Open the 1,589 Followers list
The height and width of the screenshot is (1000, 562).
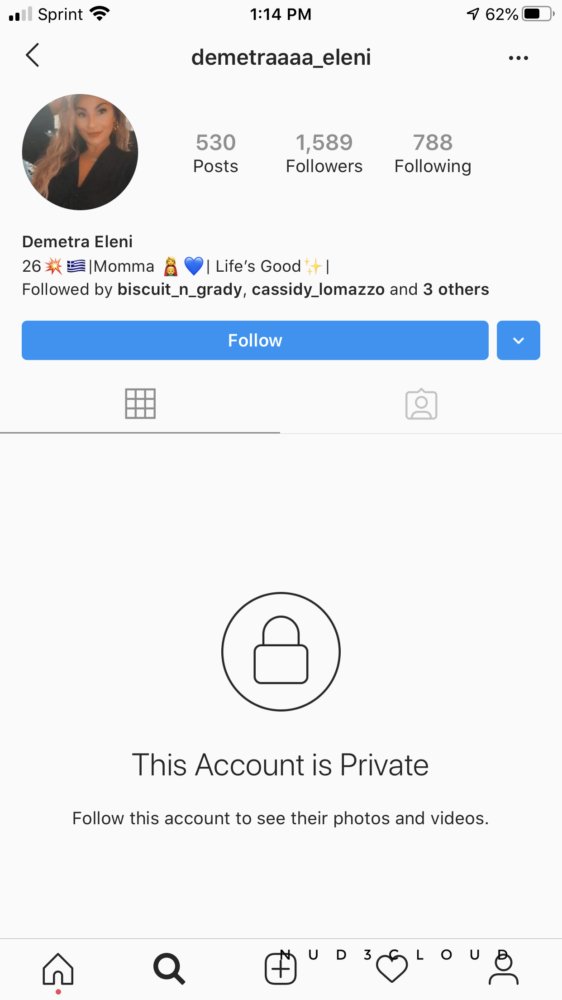click(x=324, y=153)
